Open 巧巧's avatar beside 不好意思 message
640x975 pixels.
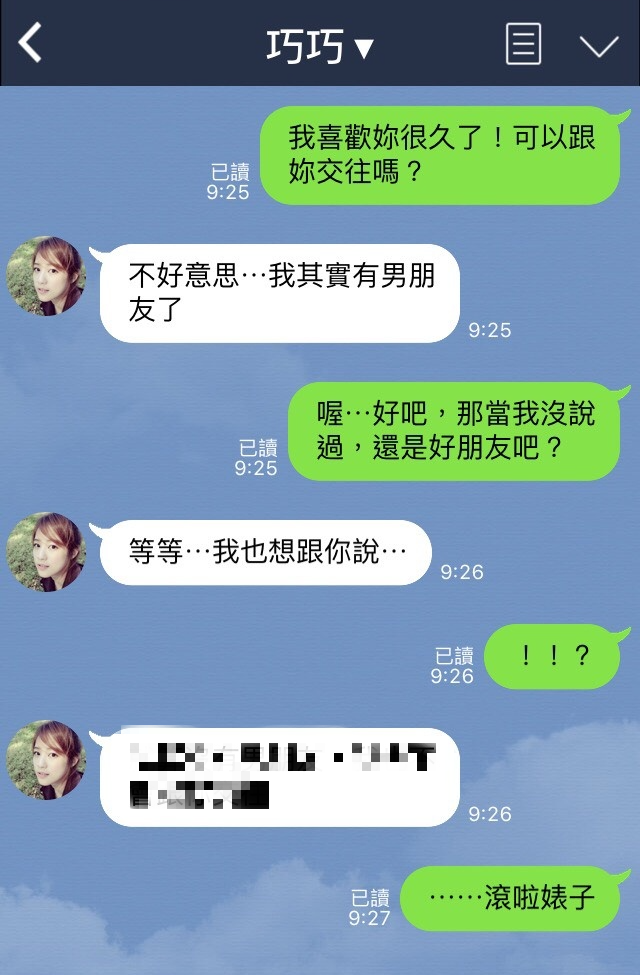point(46,275)
